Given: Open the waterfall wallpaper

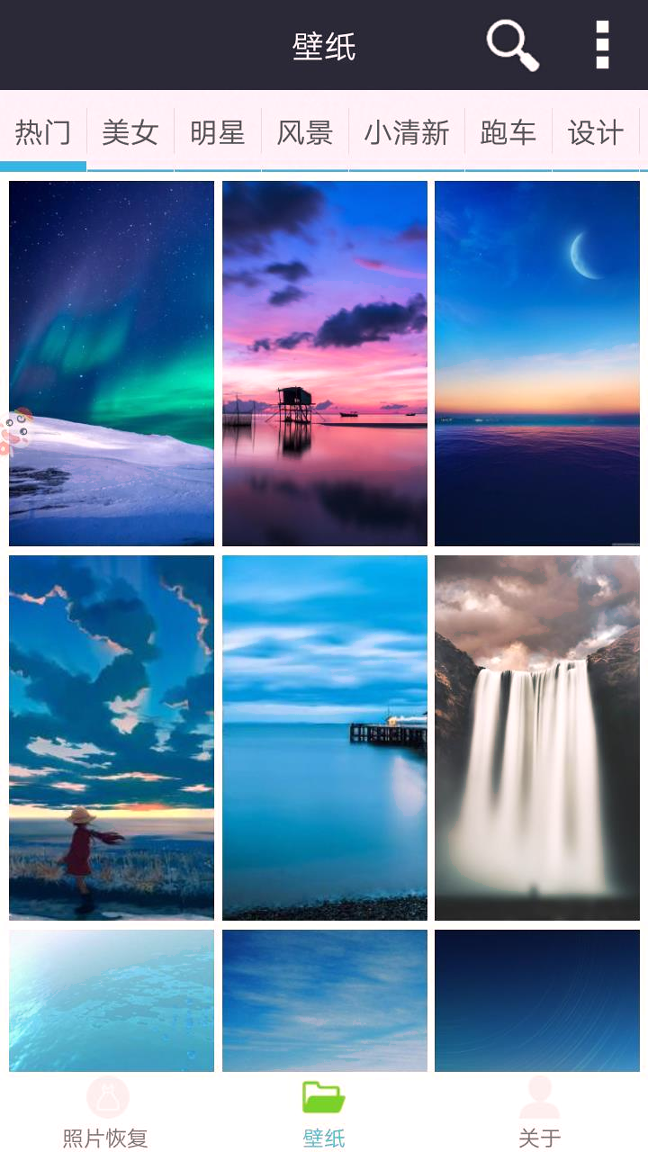Looking at the screenshot, I should (537, 738).
